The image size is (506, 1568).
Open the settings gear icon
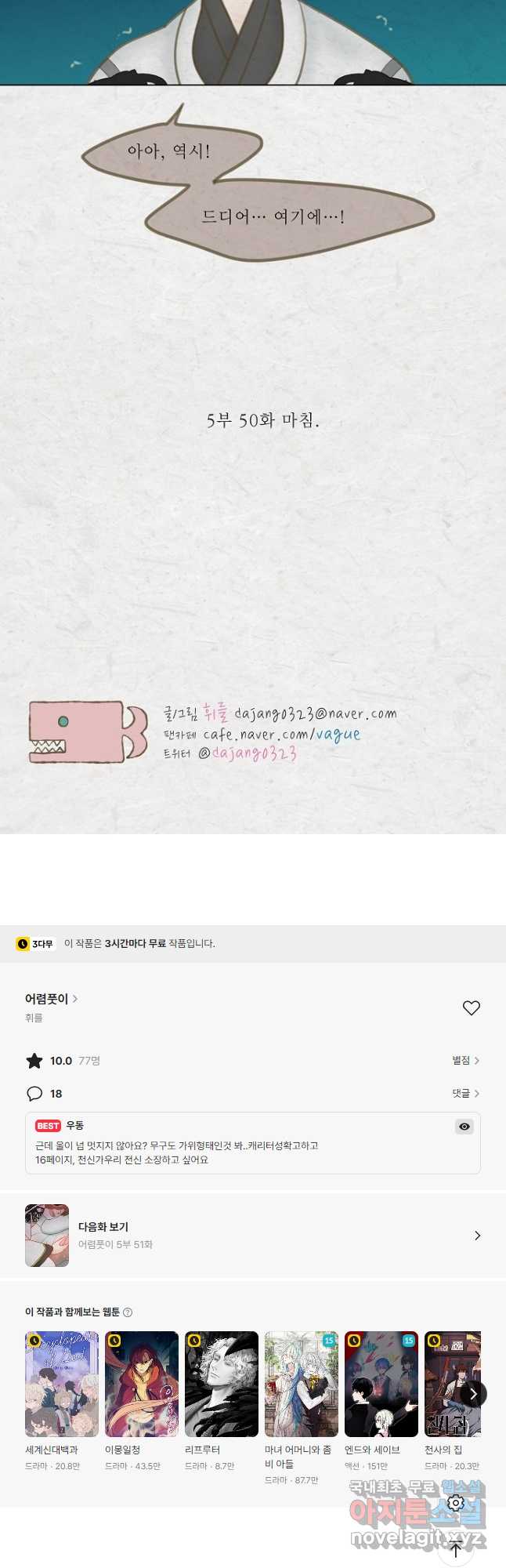(456, 1502)
